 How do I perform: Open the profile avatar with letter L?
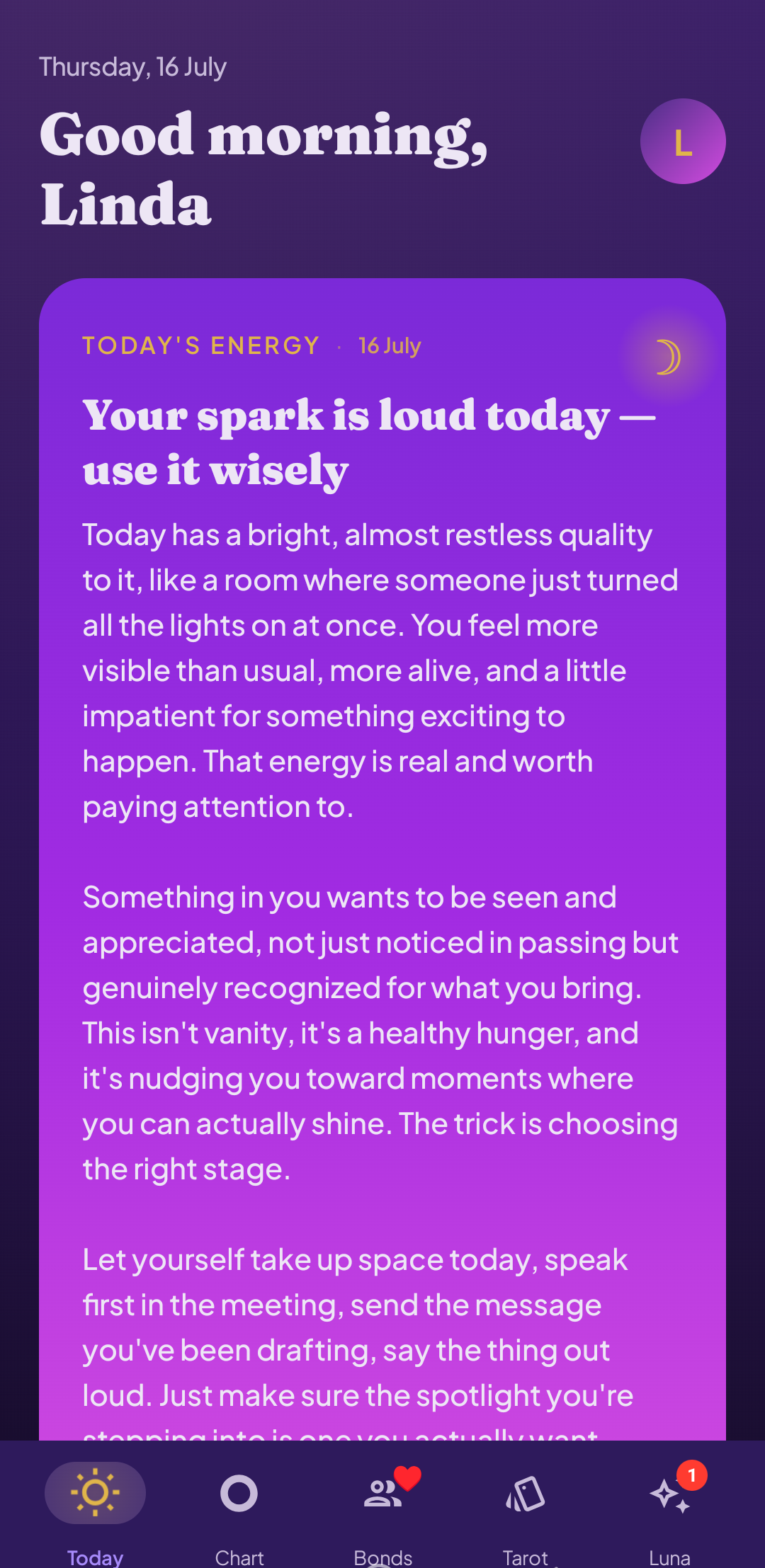pos(683,142)
